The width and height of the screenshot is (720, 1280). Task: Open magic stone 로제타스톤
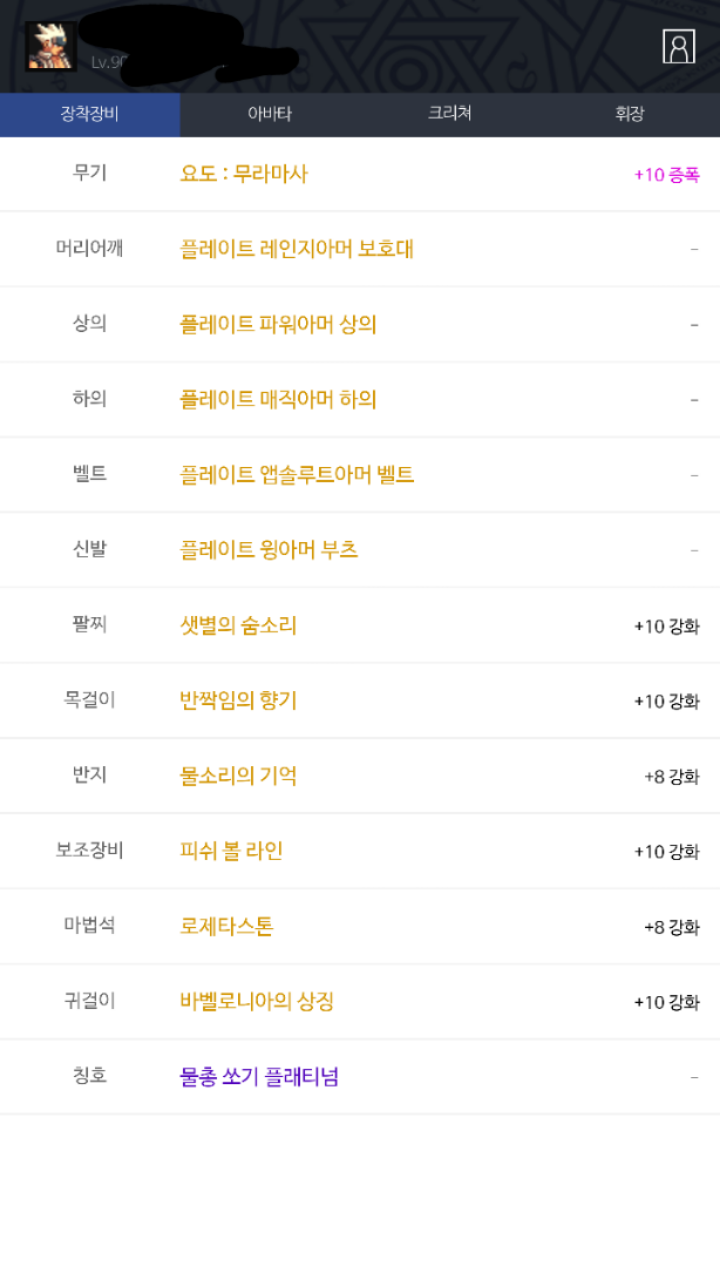(226, 927)
